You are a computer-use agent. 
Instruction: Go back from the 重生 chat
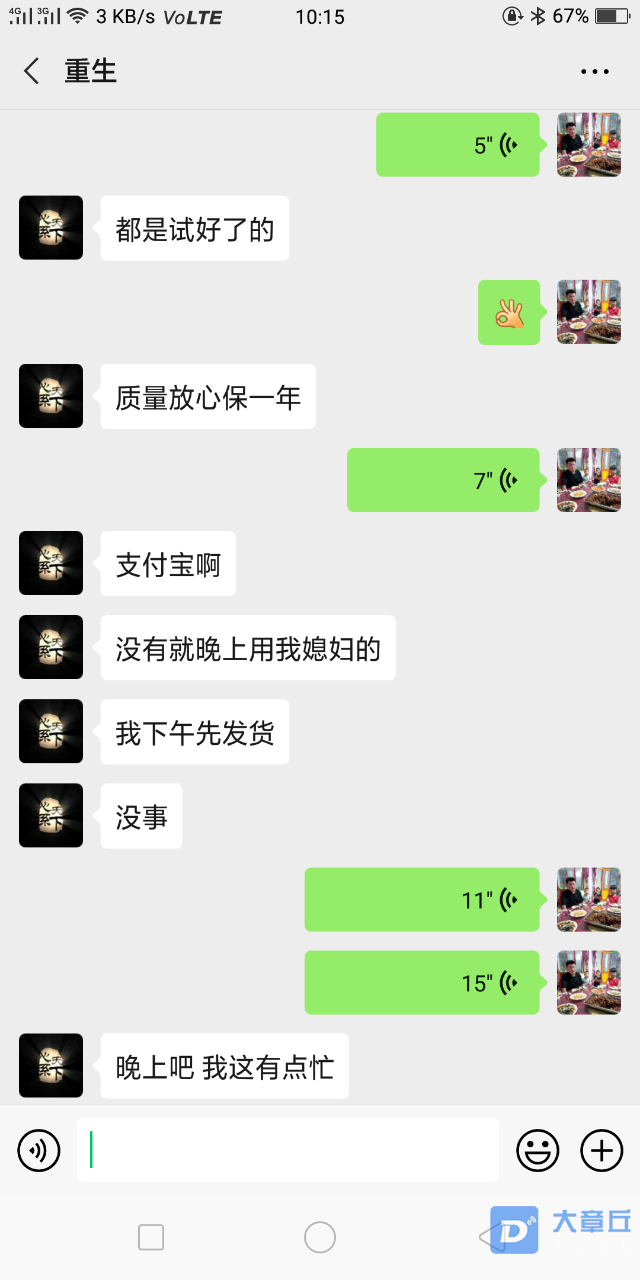coord(32,71)
